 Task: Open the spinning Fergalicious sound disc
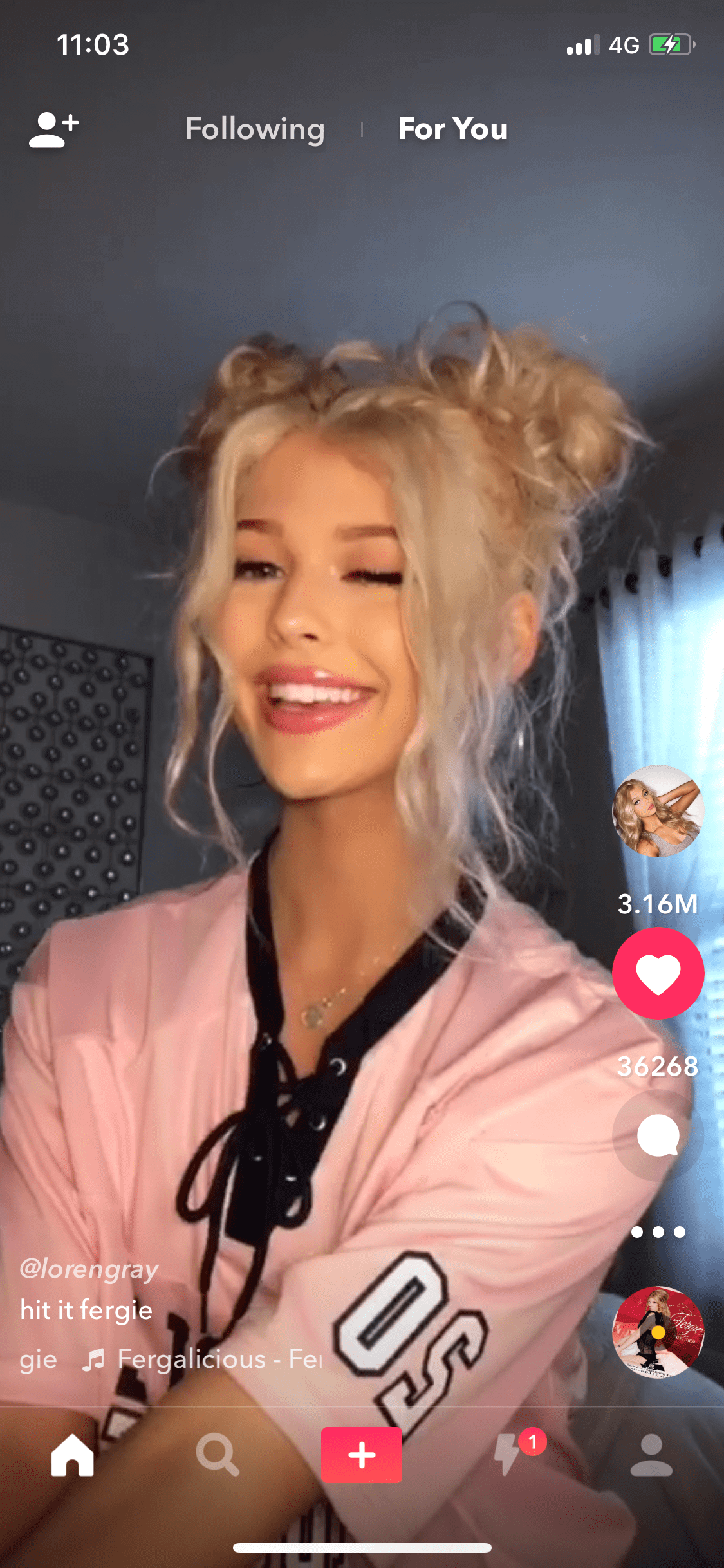[658, 1332]
